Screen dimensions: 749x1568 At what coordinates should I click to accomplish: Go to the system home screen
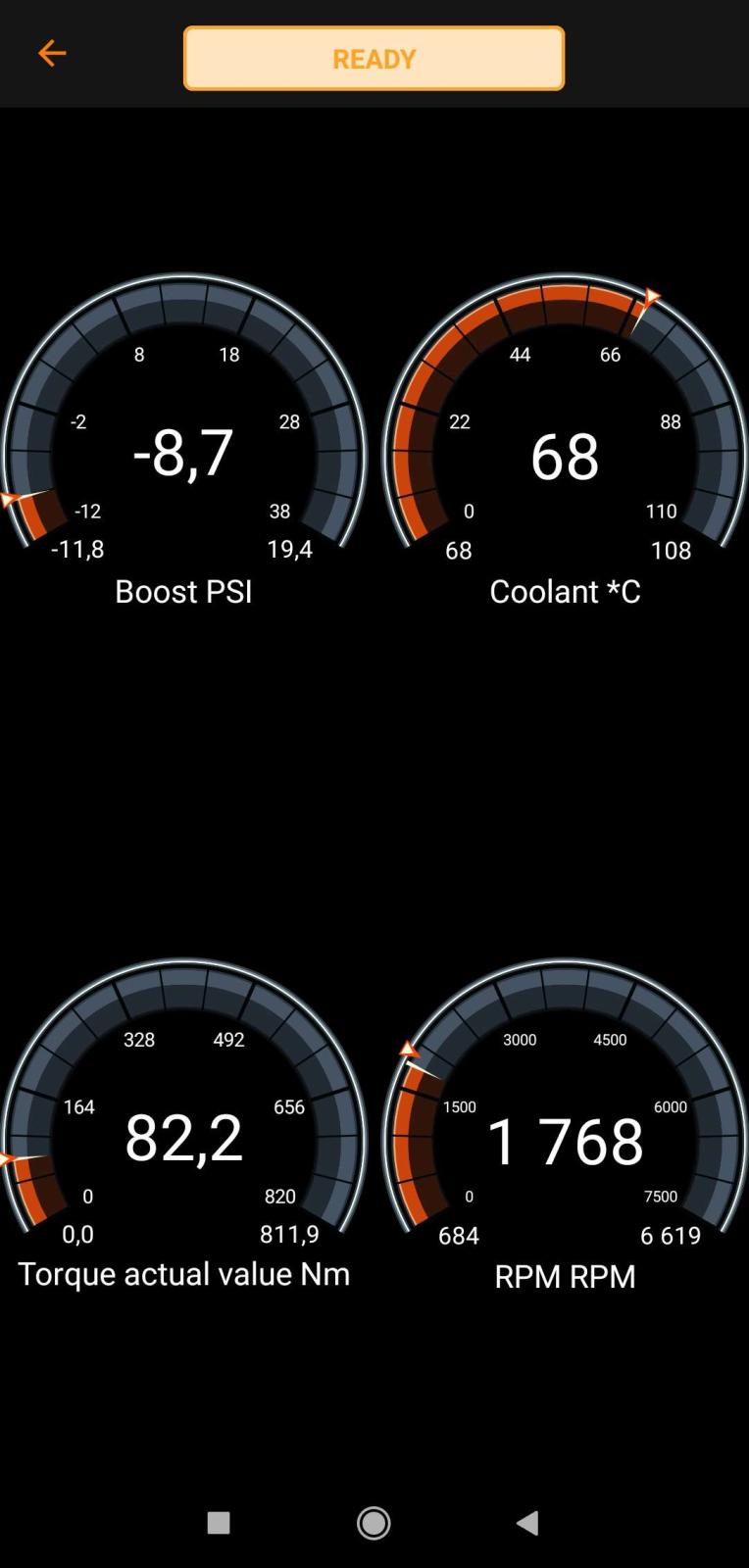point(374,1522)
